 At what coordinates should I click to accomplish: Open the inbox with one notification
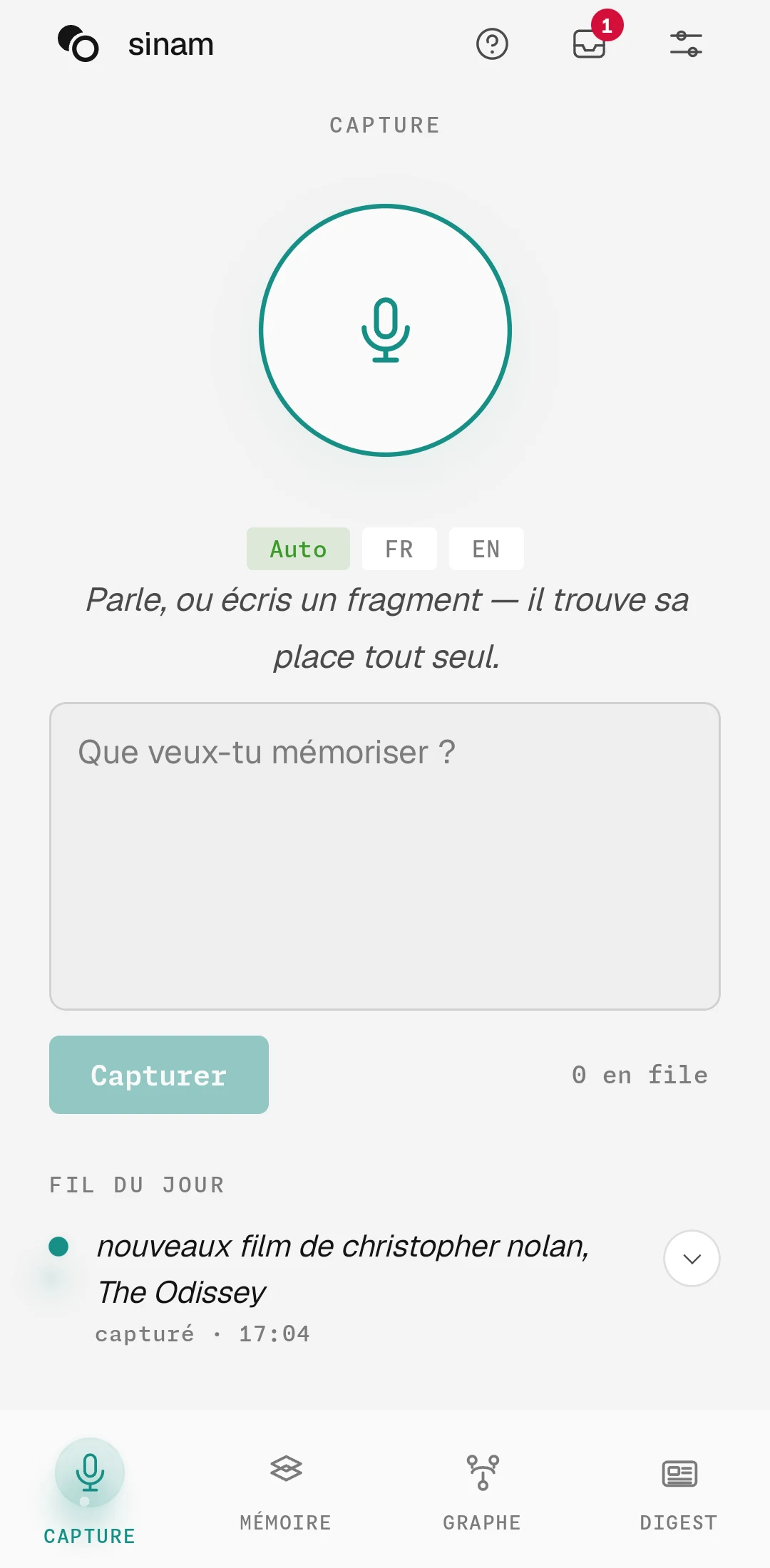click(590, 44)
